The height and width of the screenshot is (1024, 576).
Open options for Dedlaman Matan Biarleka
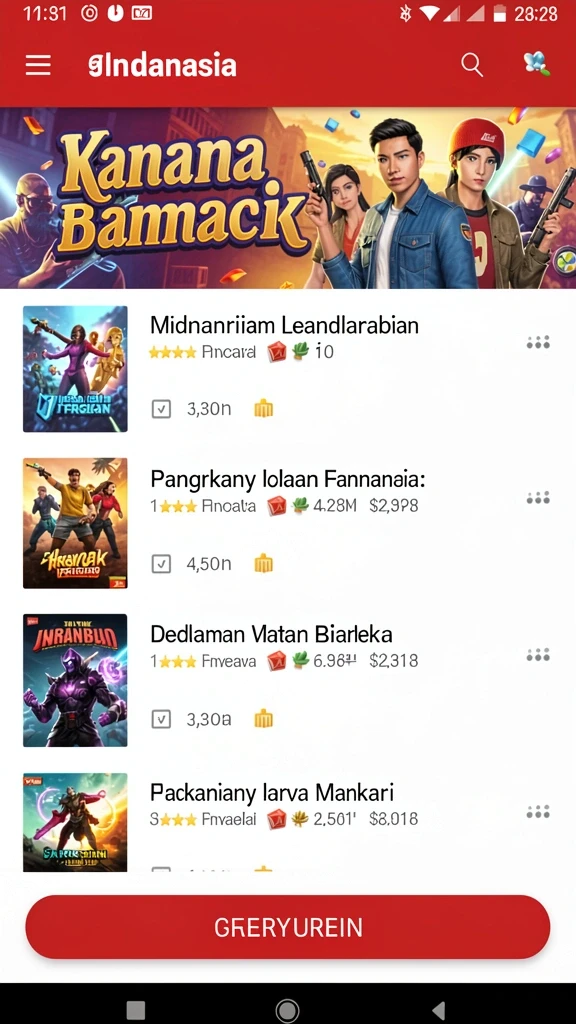pos(537,655)
